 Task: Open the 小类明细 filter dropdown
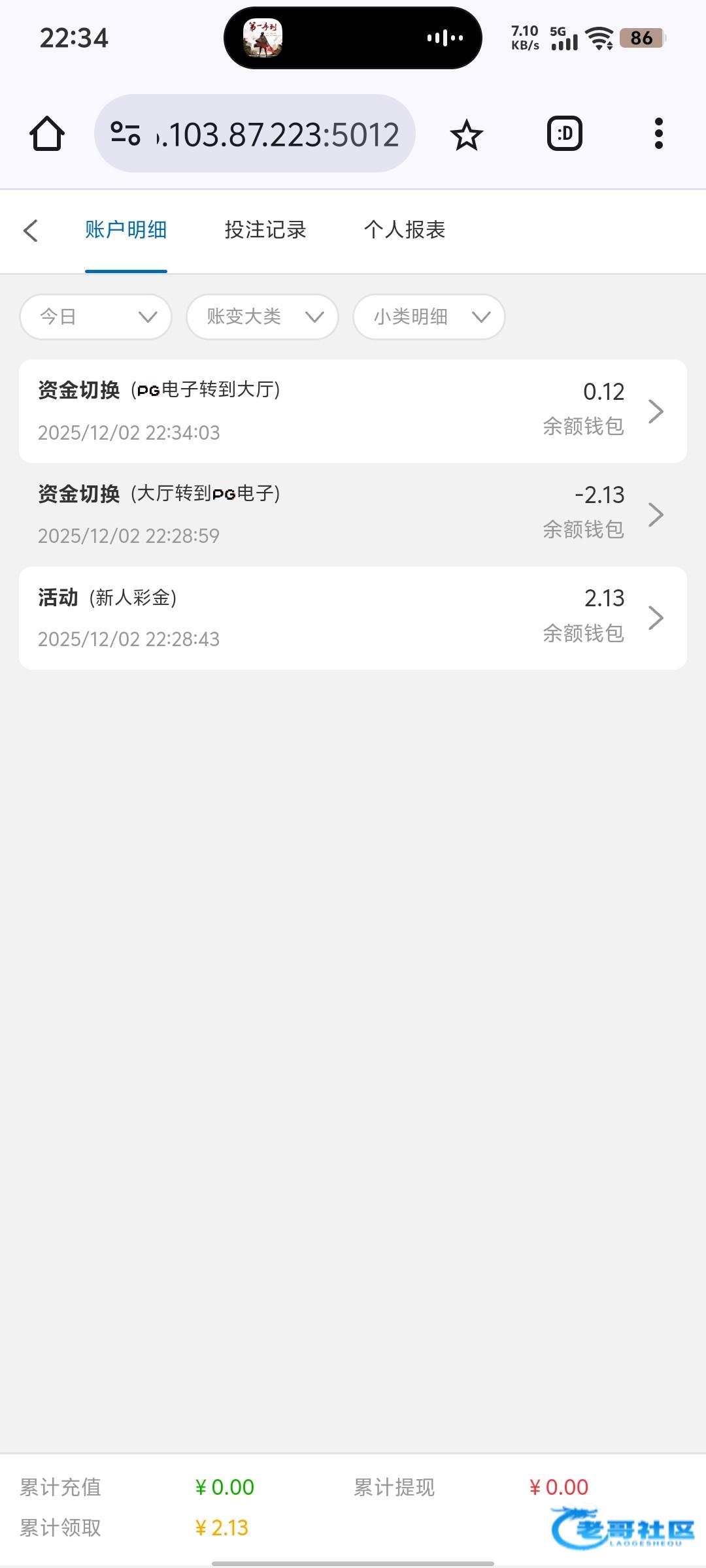click(x=429, y=318)
